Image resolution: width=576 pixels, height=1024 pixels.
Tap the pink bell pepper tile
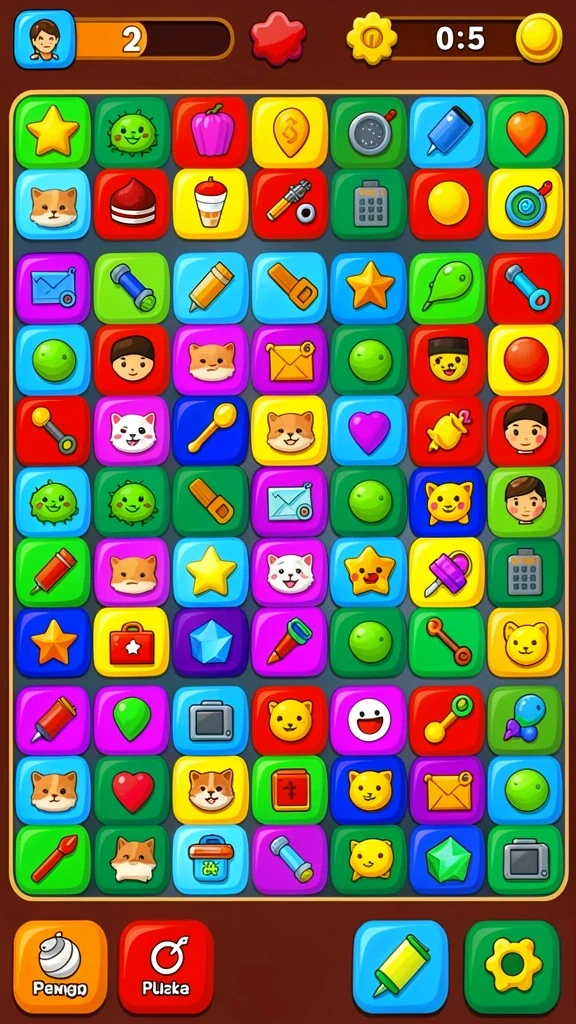tap(211, 133)
